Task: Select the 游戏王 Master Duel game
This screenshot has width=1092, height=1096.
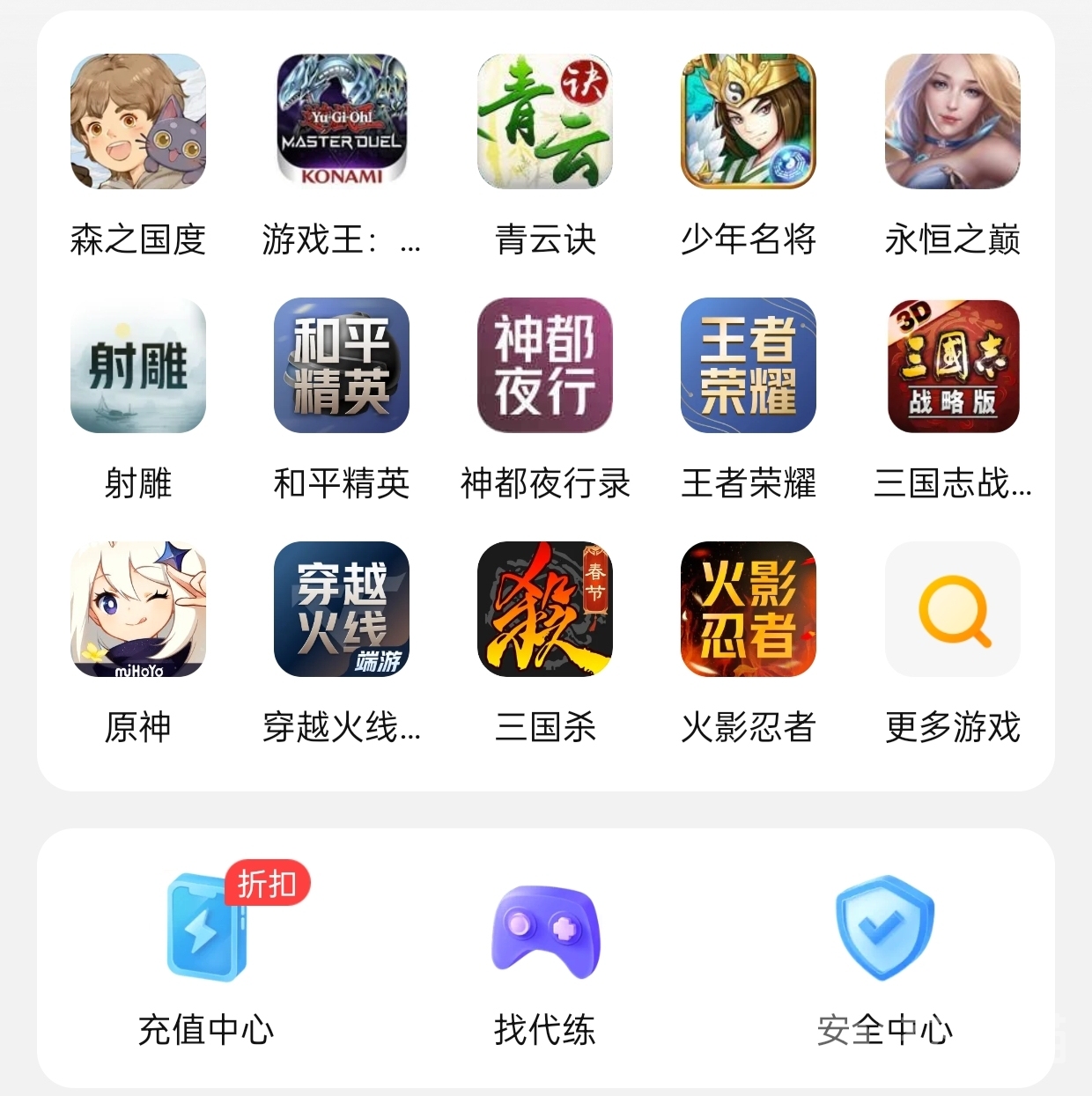Action: point(342,121)
